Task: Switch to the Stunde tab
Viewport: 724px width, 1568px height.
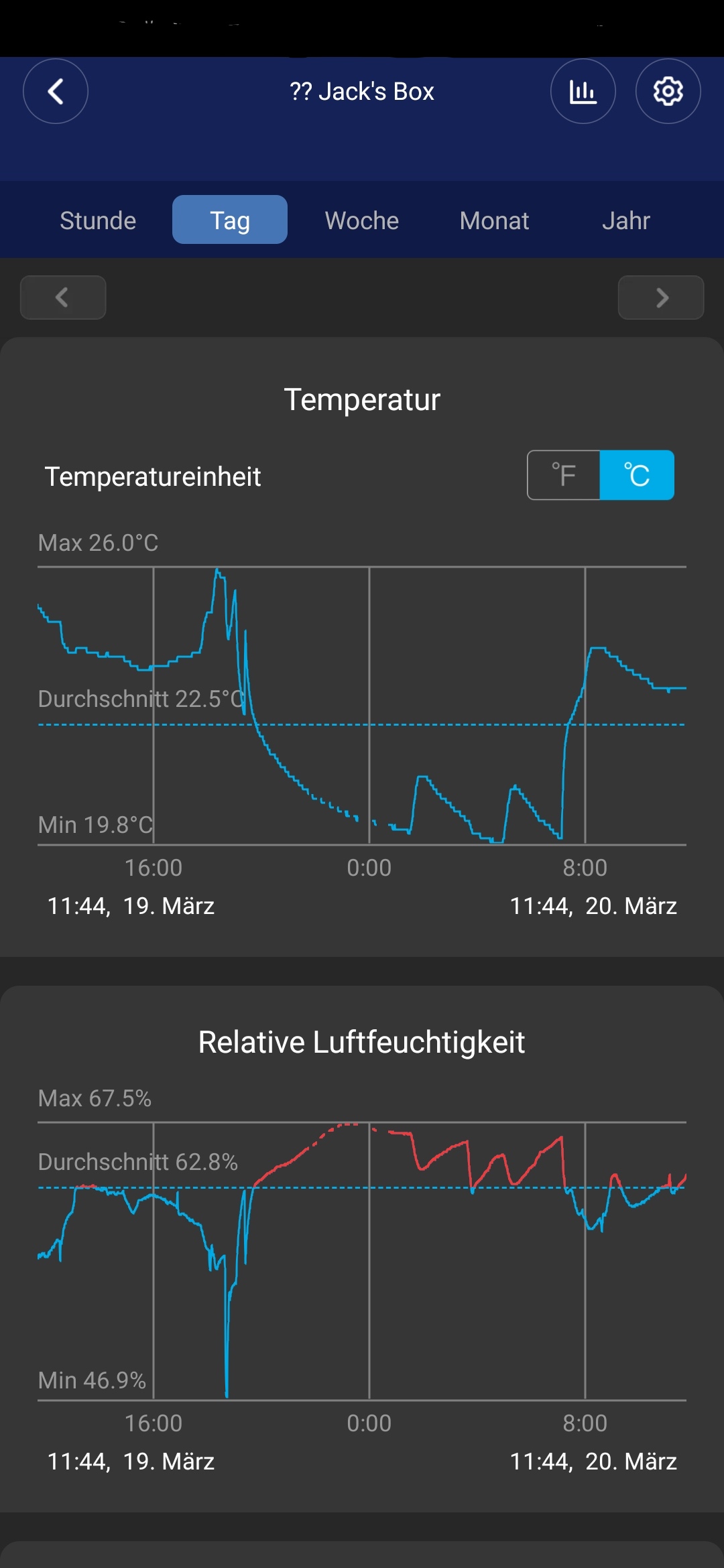Action: [98, 220]
